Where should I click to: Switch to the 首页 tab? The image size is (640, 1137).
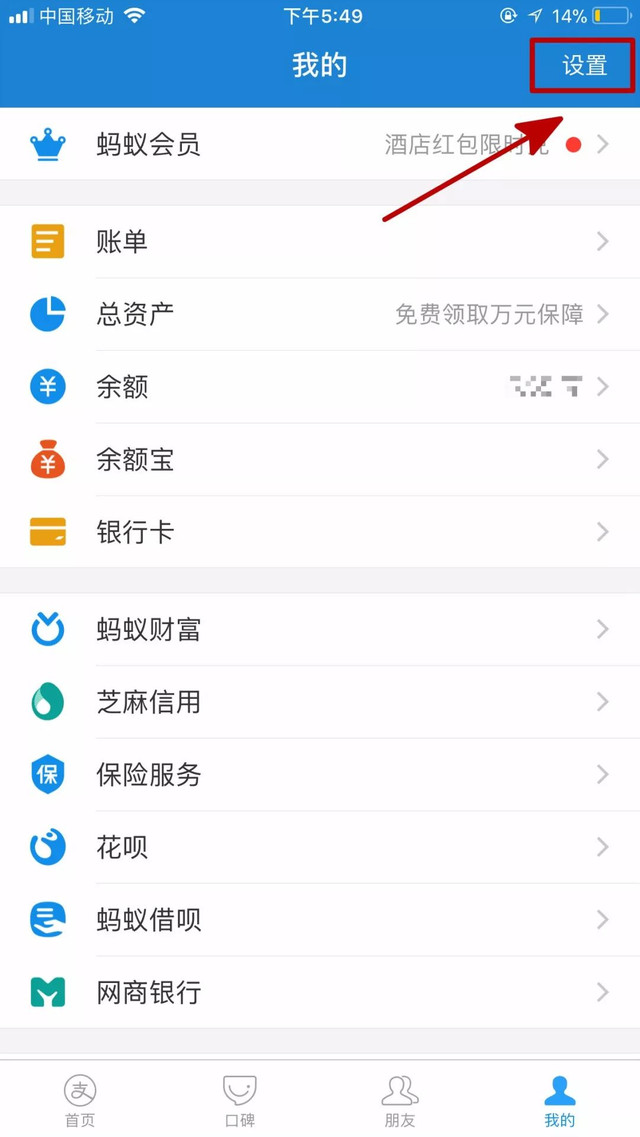pos(80,1100)
